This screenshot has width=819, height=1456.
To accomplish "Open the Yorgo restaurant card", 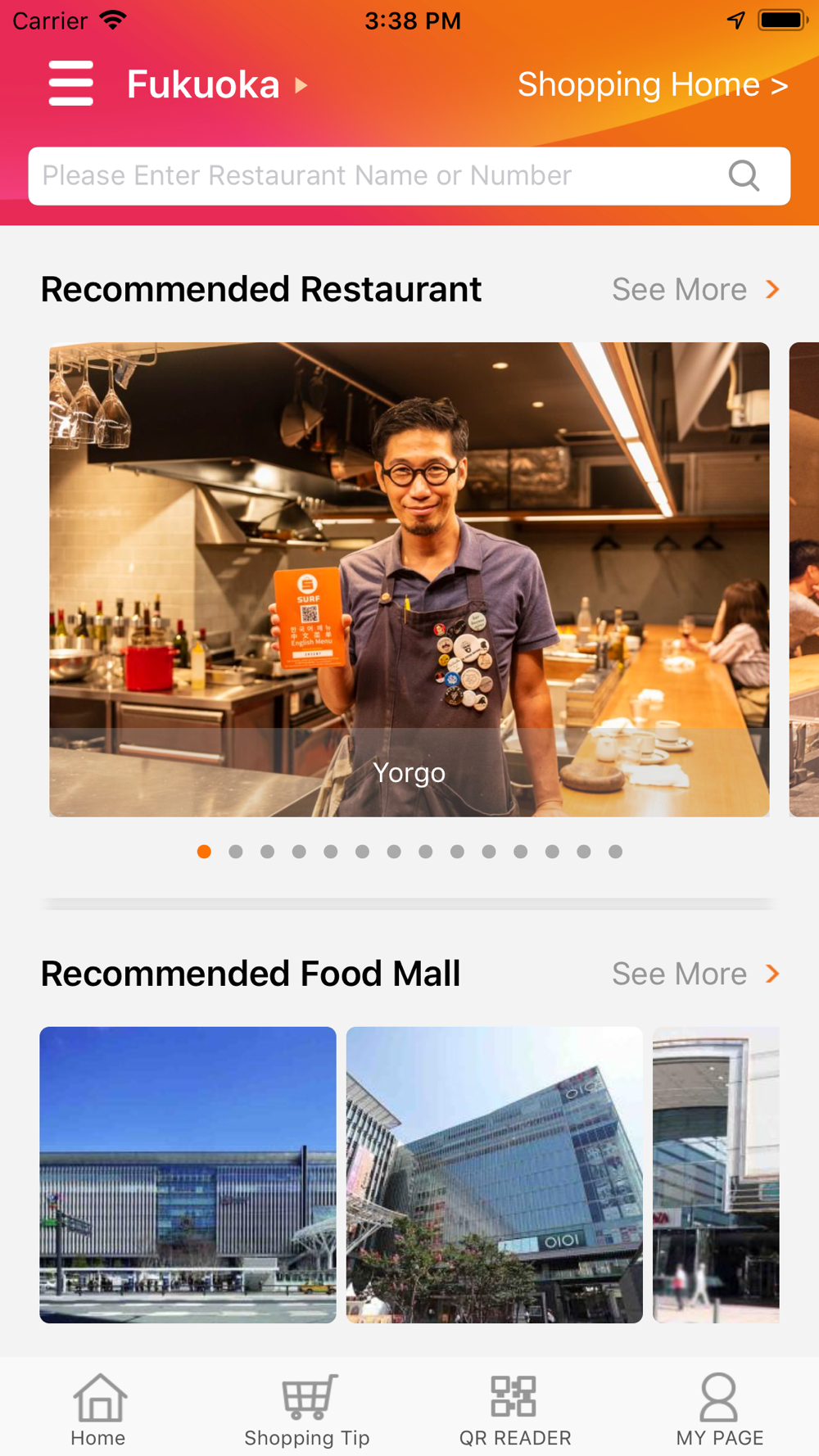I will [x=409, y=579].
